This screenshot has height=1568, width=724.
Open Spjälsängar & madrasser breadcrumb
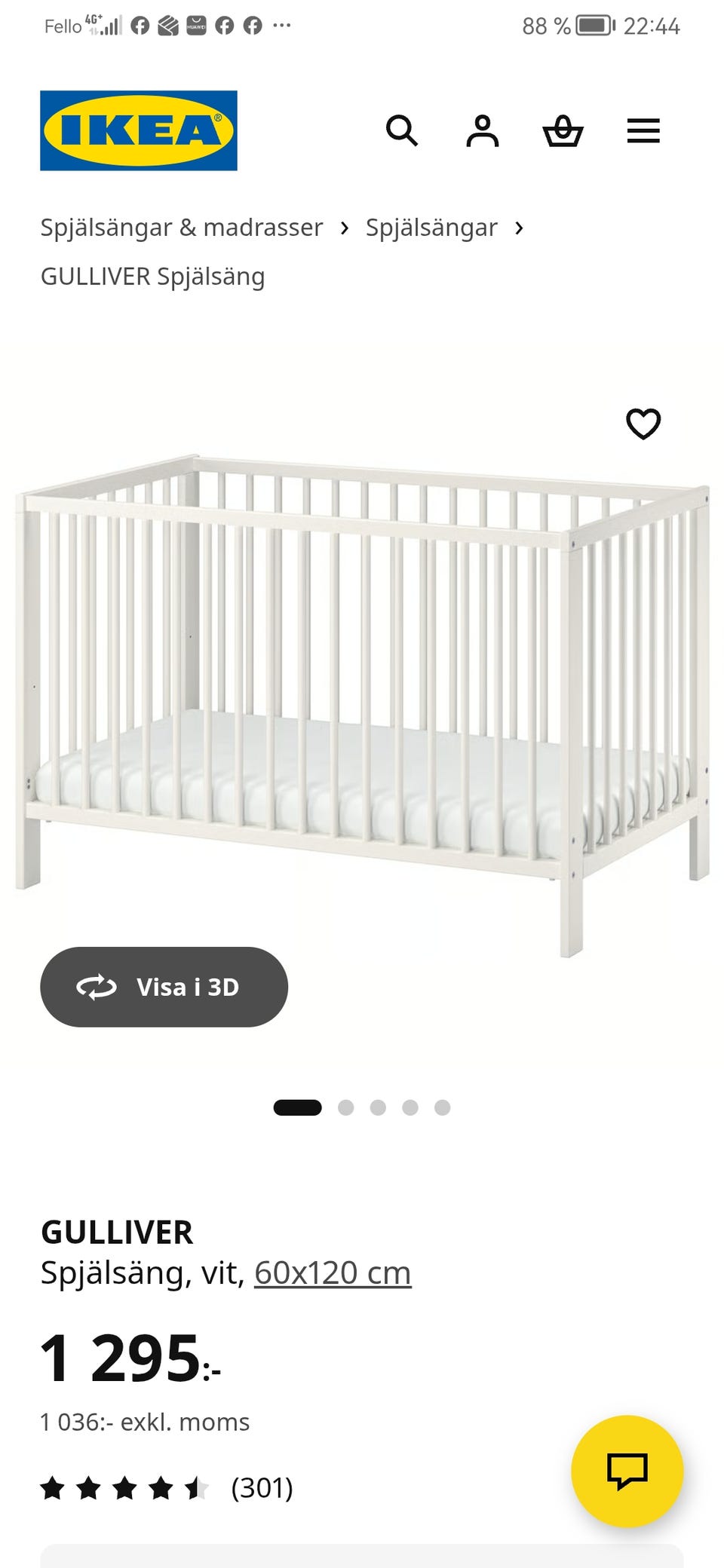182,227
